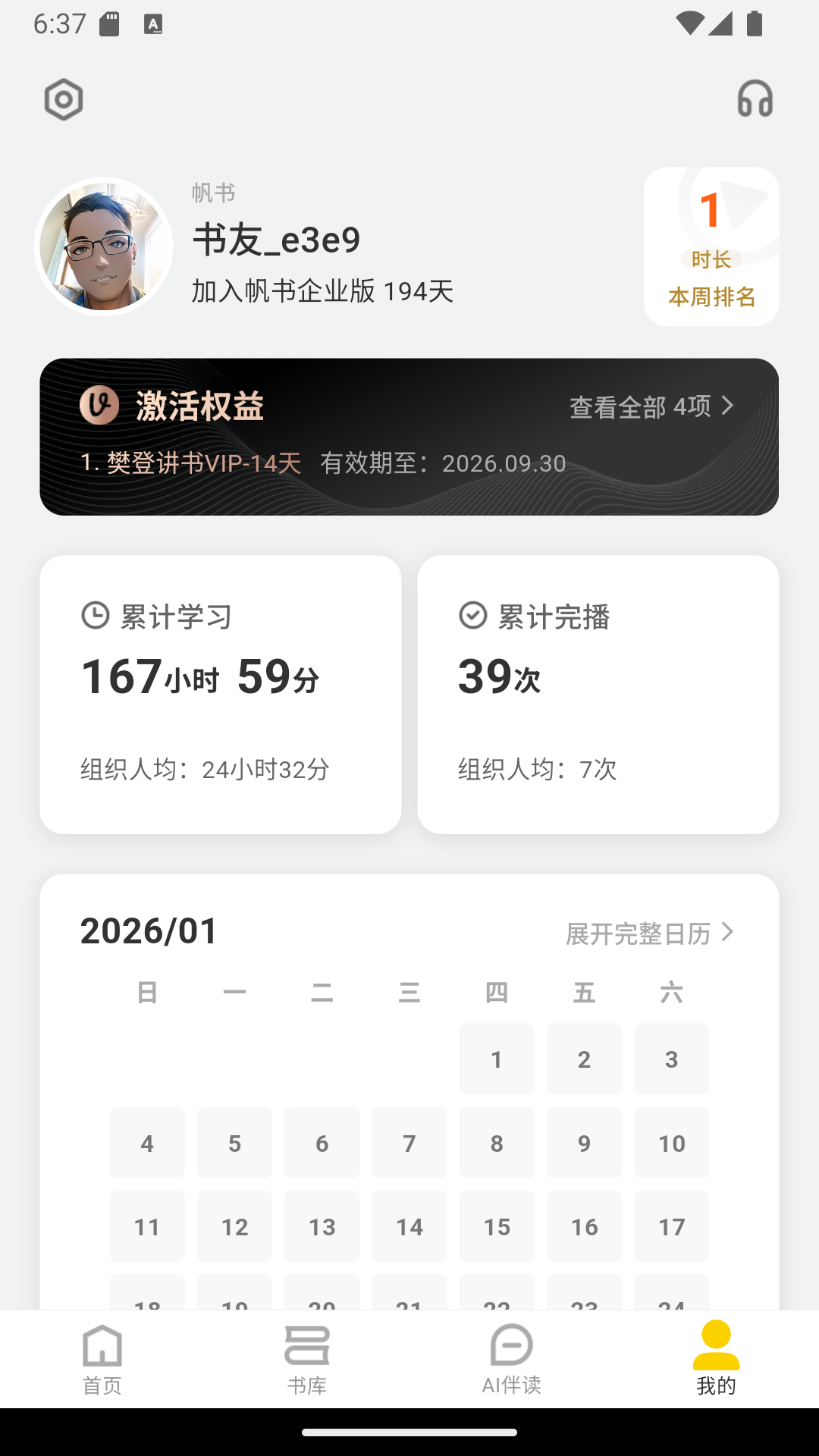Screen dimensions: 819x1456
Task: Expand the 本周排名 ranking card
Action: 710,246
